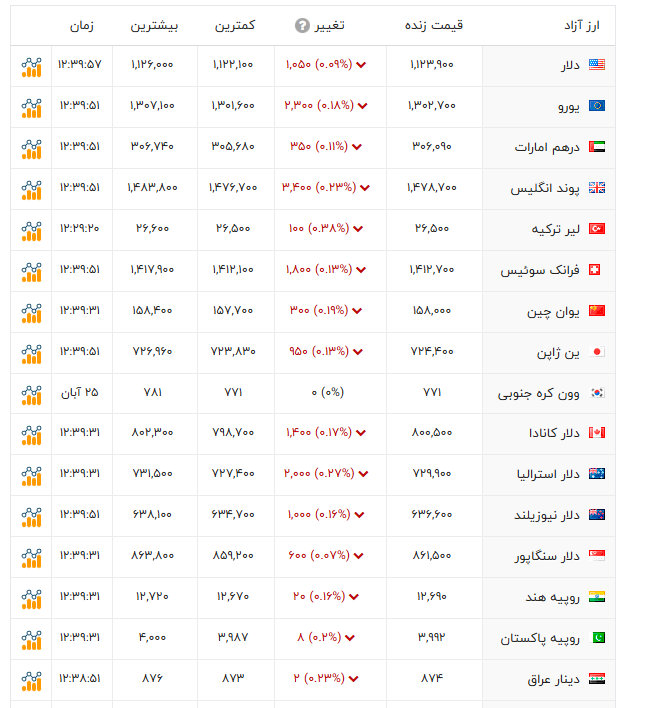Screen dimensions: 656x708
Task: Tap the chart icon for دلار استرالیا
Action: pos(31,476)
